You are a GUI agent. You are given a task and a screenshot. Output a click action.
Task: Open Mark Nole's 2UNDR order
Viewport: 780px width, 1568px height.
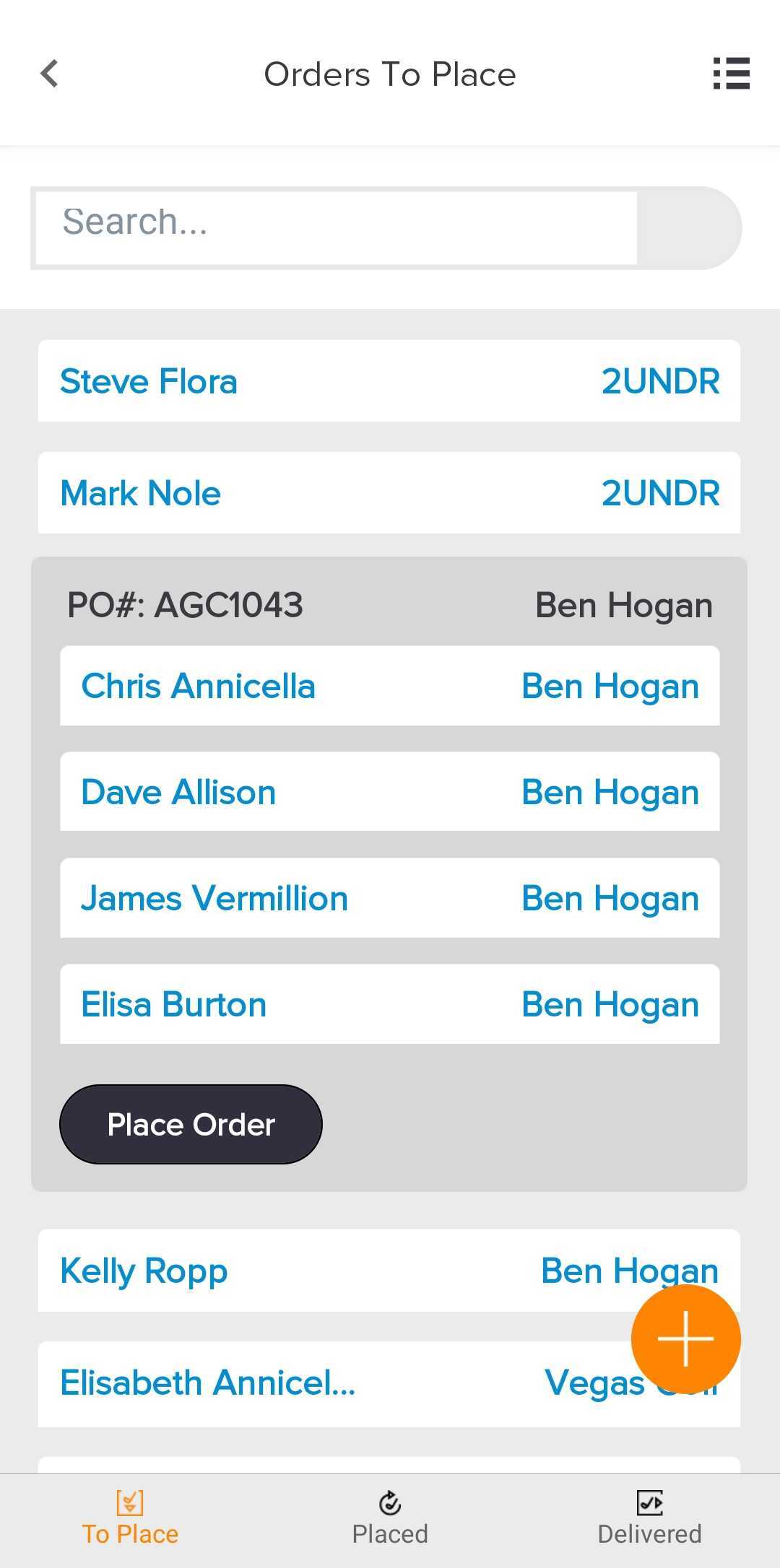coord(389,493)
